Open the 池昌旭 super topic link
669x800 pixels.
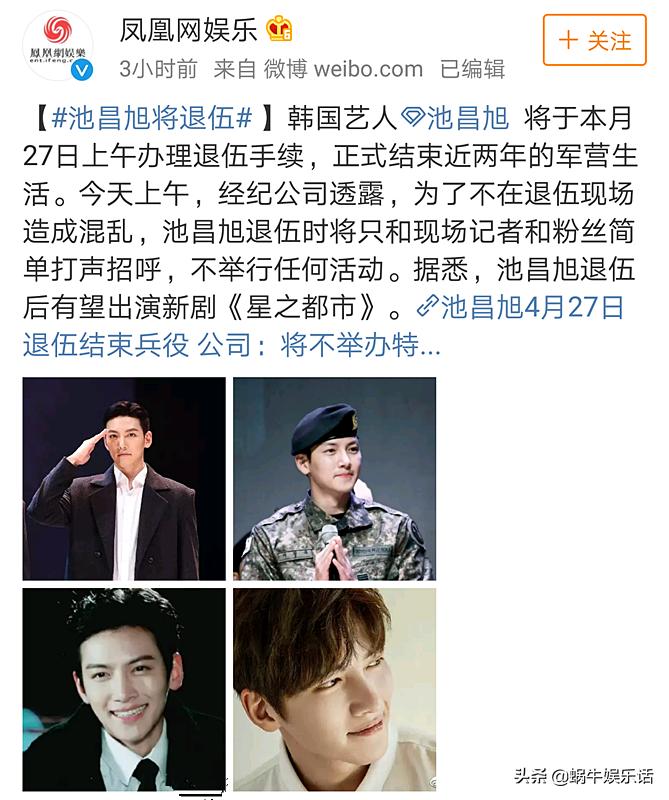[456, 117]
